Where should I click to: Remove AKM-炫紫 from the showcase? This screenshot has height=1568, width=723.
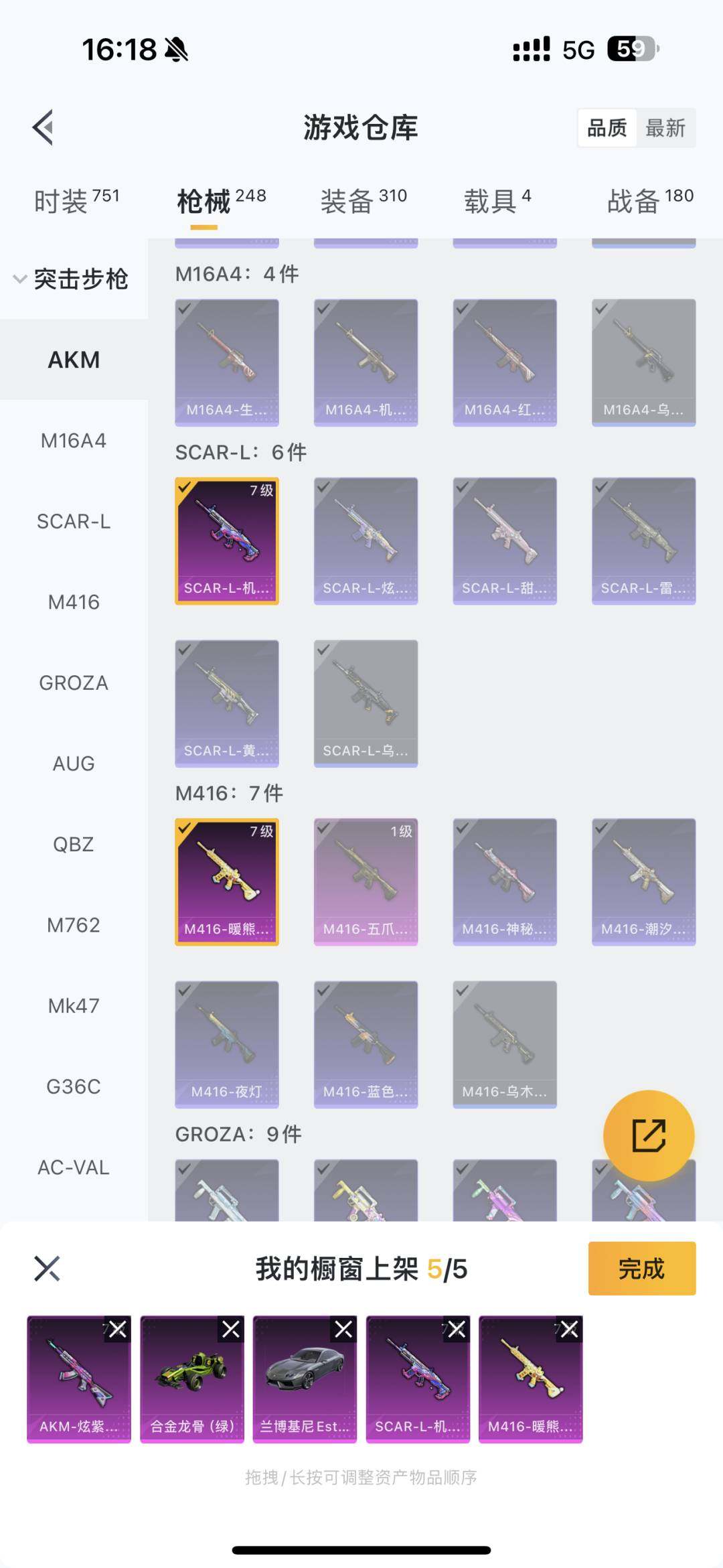[118, 1329]
